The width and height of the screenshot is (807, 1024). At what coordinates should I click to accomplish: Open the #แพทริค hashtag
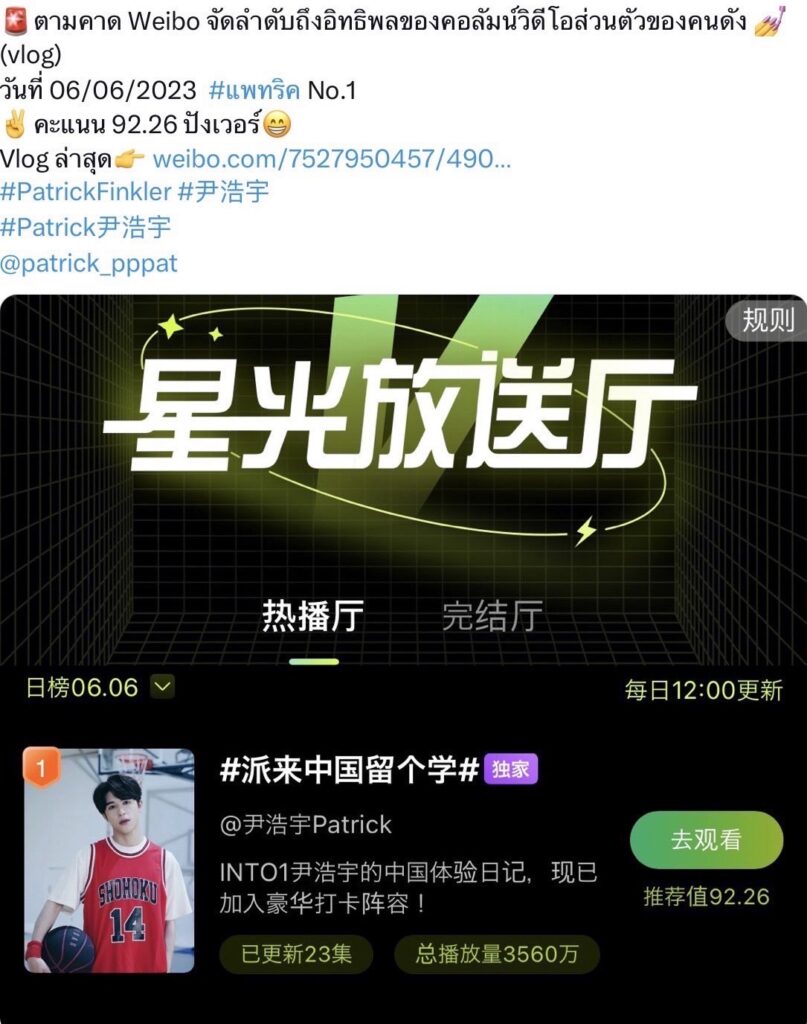coord(254,90)
